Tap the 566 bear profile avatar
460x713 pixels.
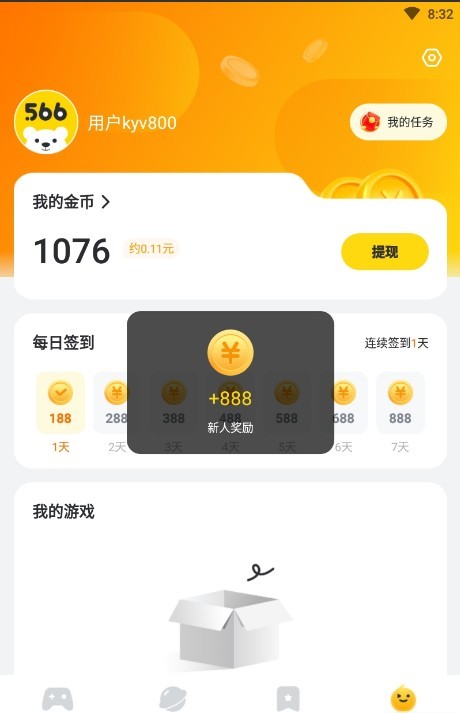pos(46,122)
